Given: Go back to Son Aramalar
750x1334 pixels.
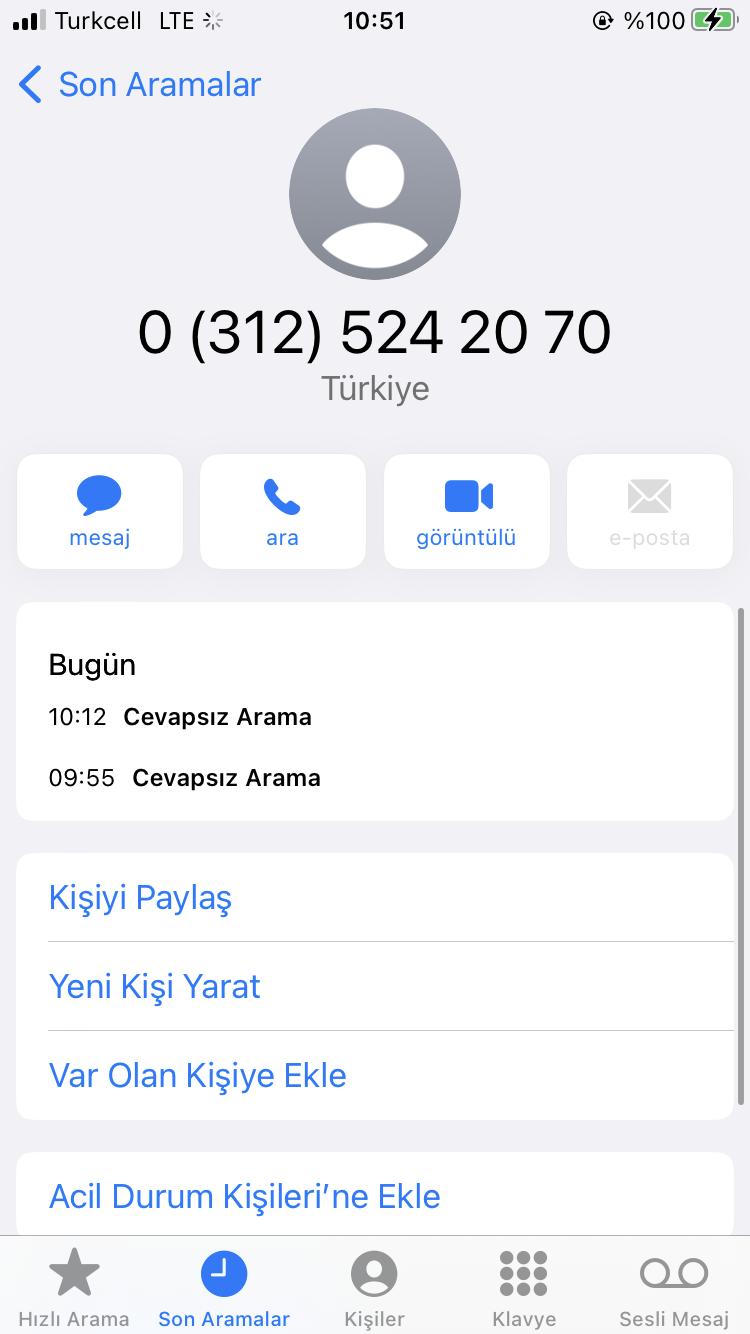Looking at the screenshot, I should [x=140, y=85].
